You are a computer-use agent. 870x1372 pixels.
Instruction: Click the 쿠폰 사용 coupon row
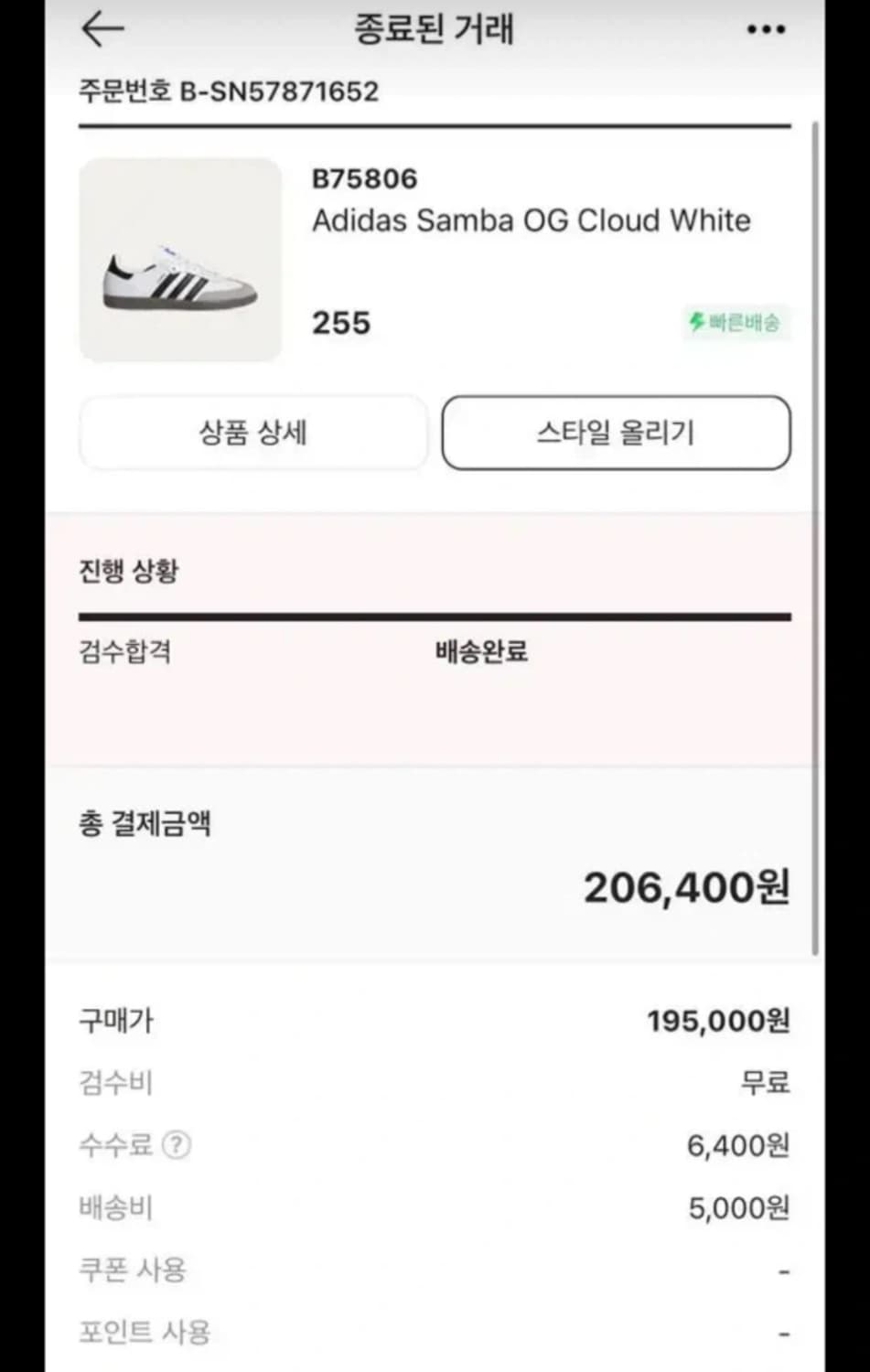coord(134,1269)
